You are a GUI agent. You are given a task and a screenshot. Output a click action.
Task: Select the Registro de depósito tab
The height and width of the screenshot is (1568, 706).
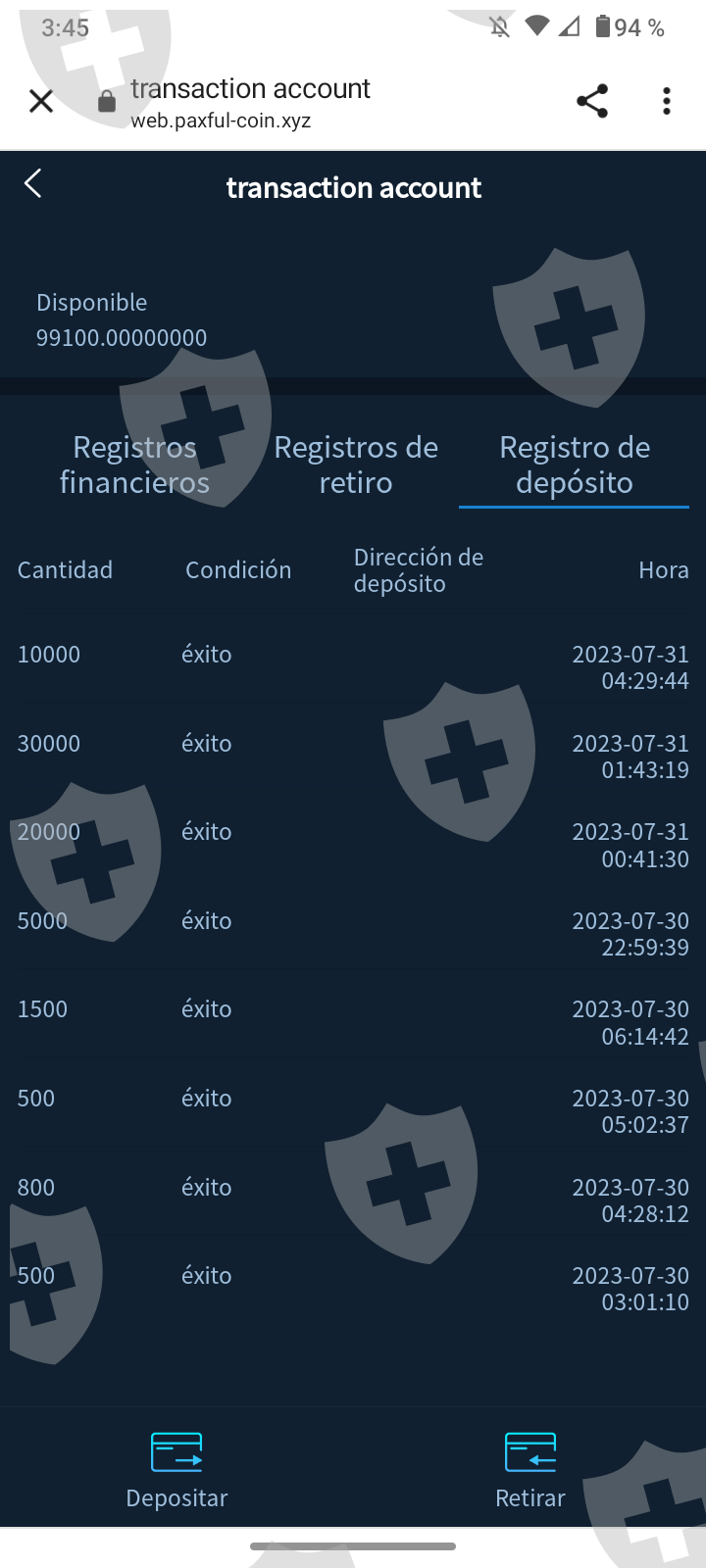pyautogui.click(x=575, y=465)
